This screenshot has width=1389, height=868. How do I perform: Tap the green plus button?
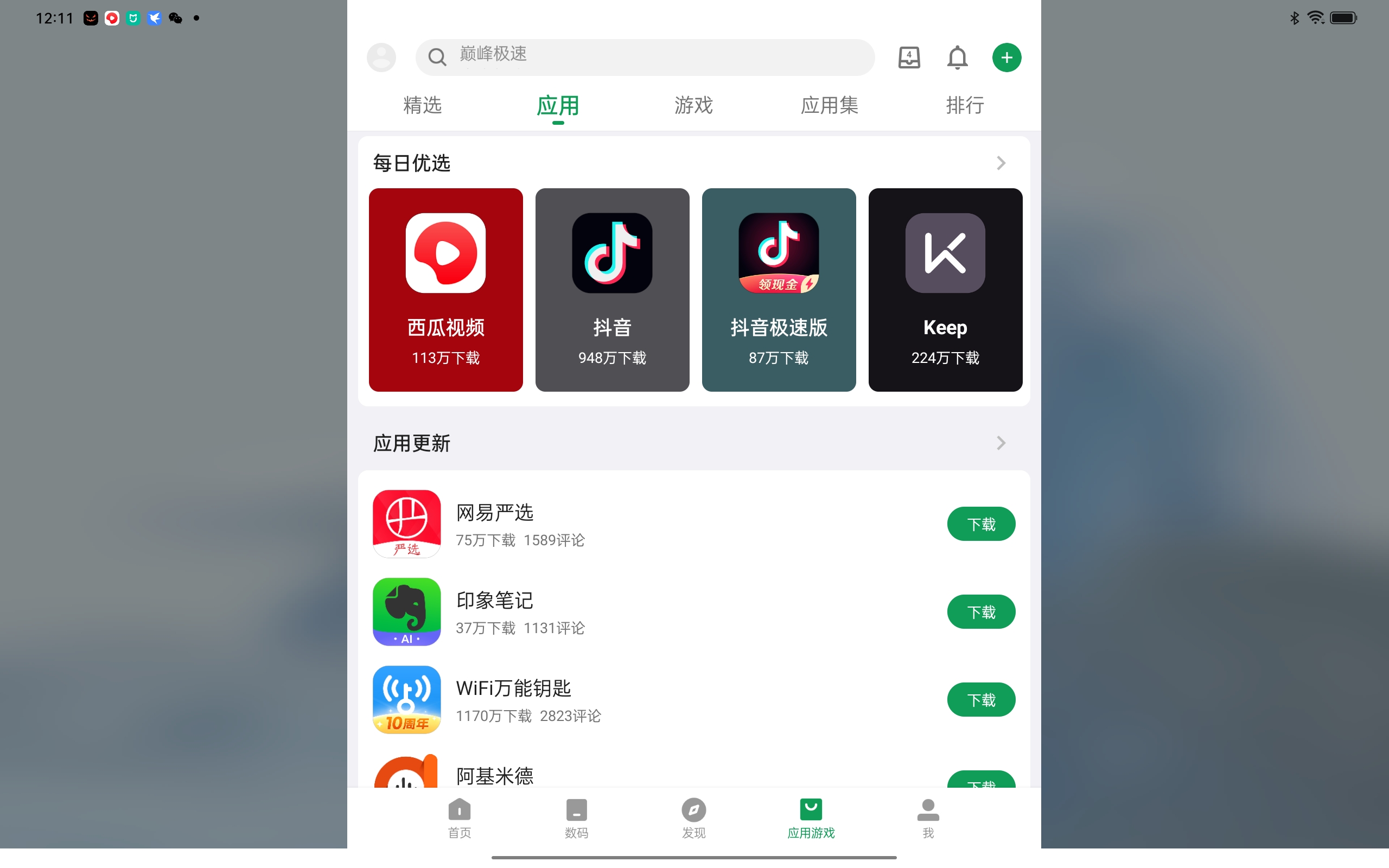click(x=1006, y=58)
